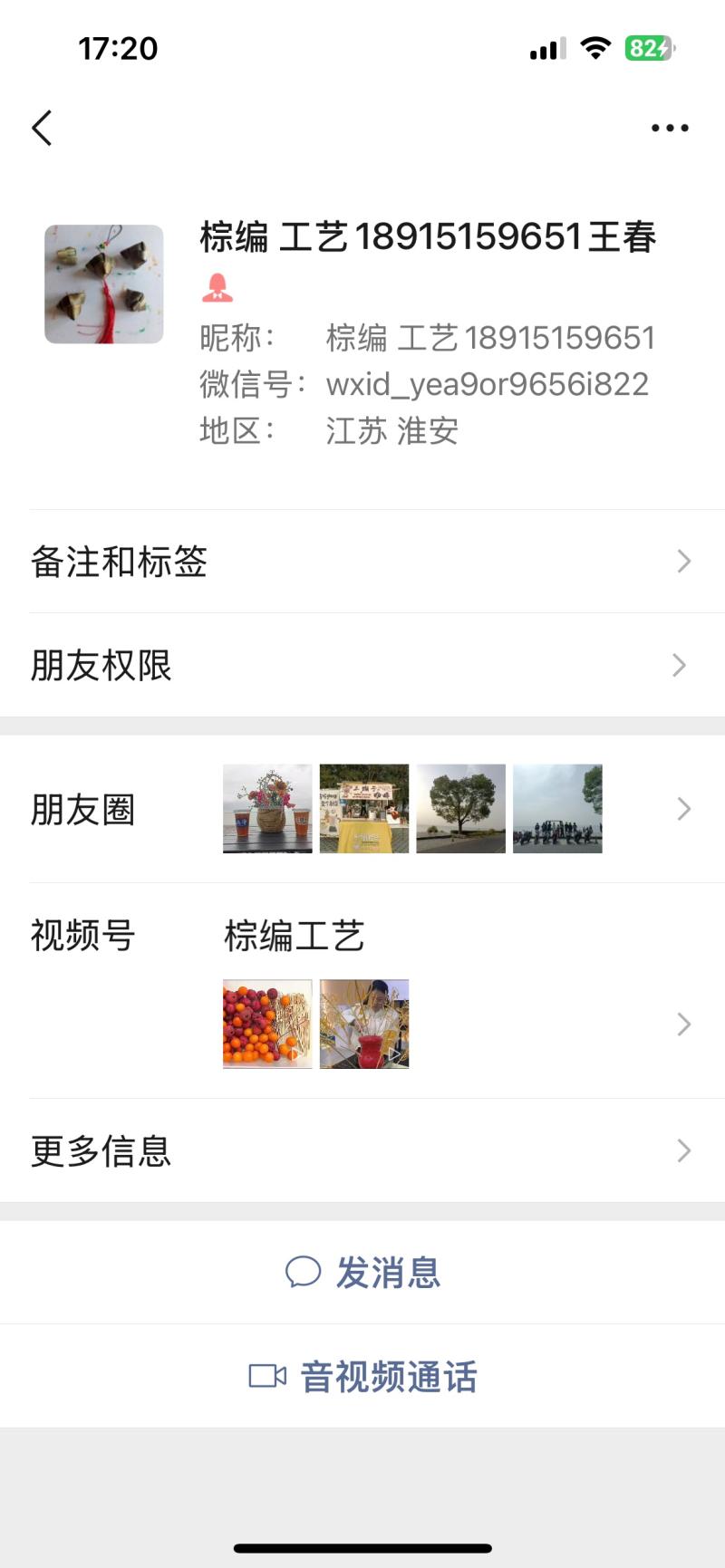
Task: Go back to the previous screen
Action: point(42,128)
